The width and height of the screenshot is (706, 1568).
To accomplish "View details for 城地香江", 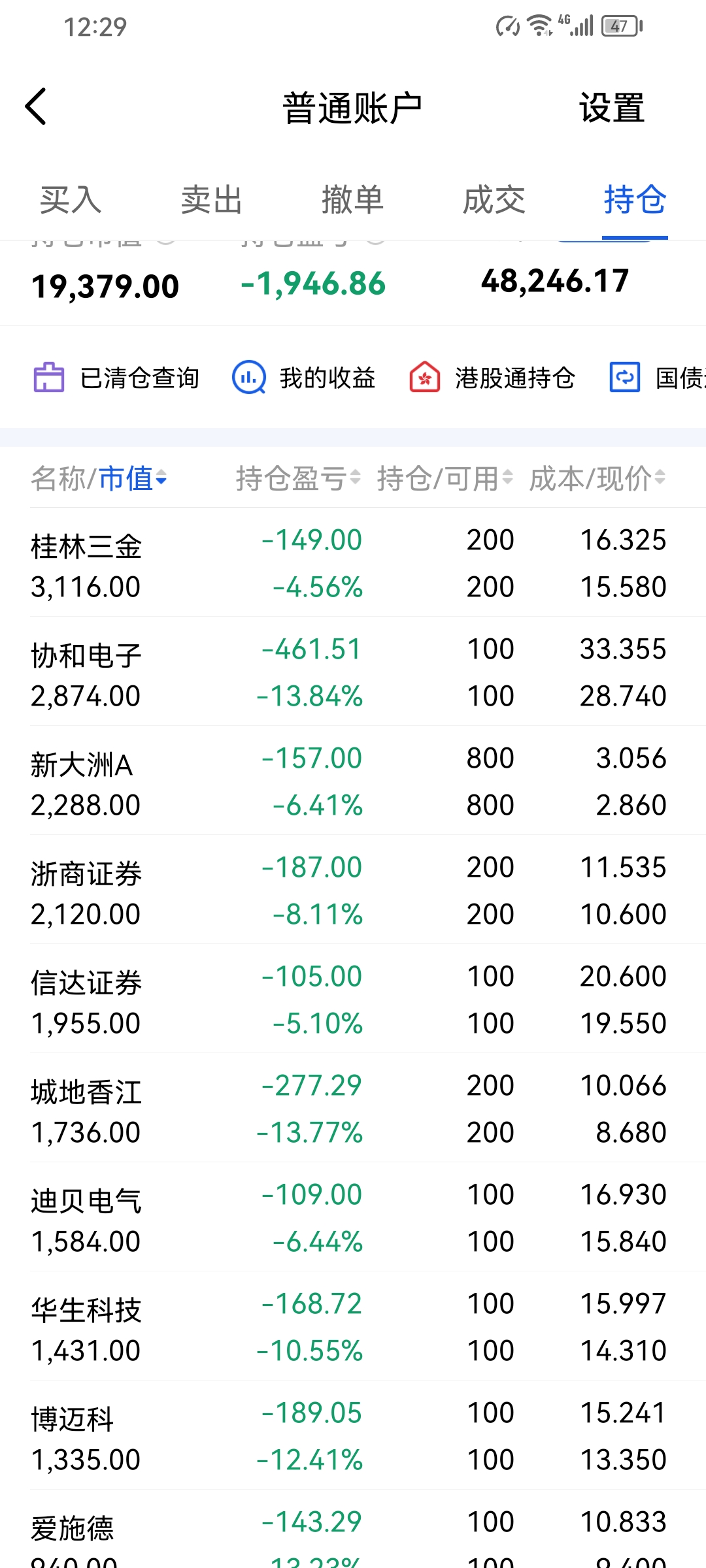I will pyautogui.click(x=353, y=1108).
